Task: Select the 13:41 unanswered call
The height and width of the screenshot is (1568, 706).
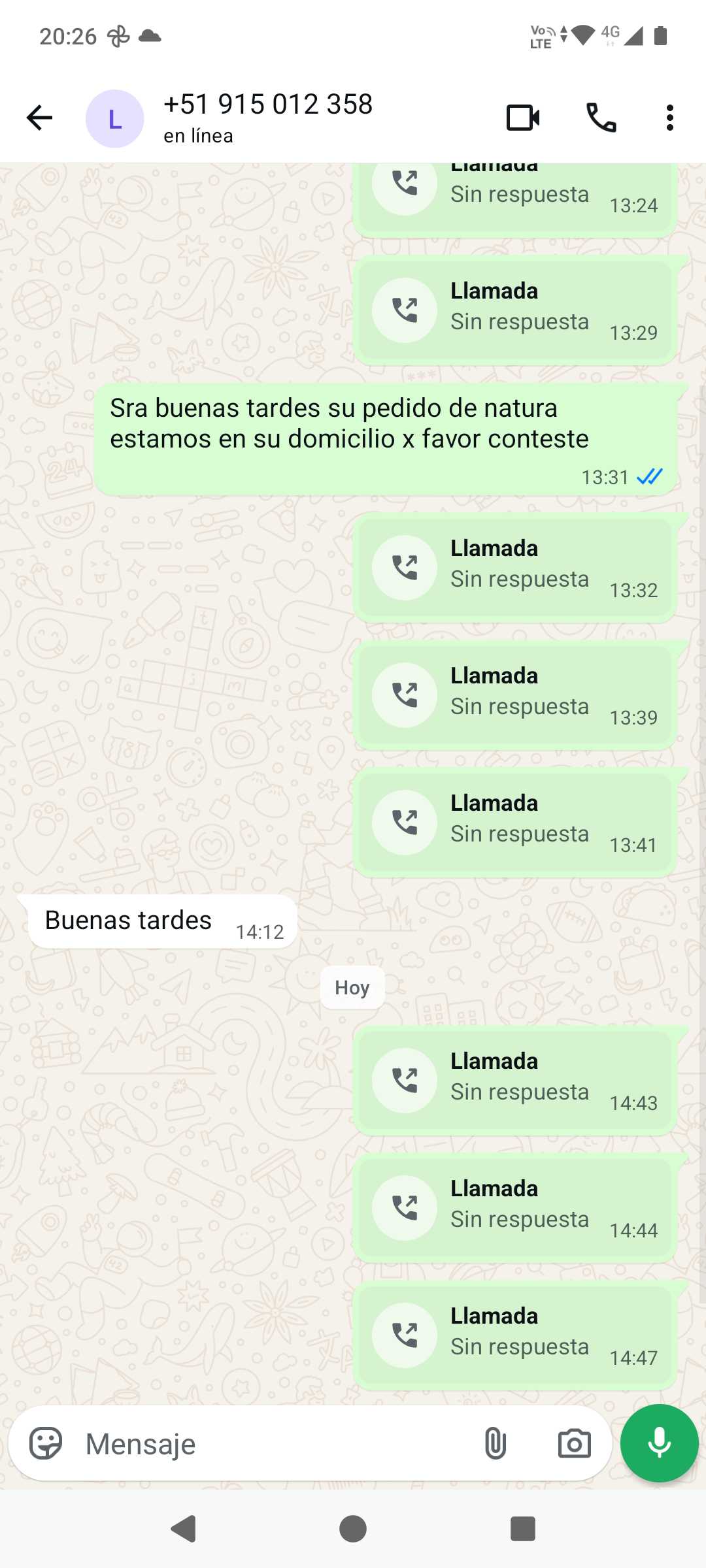Action: pos(515,822)
